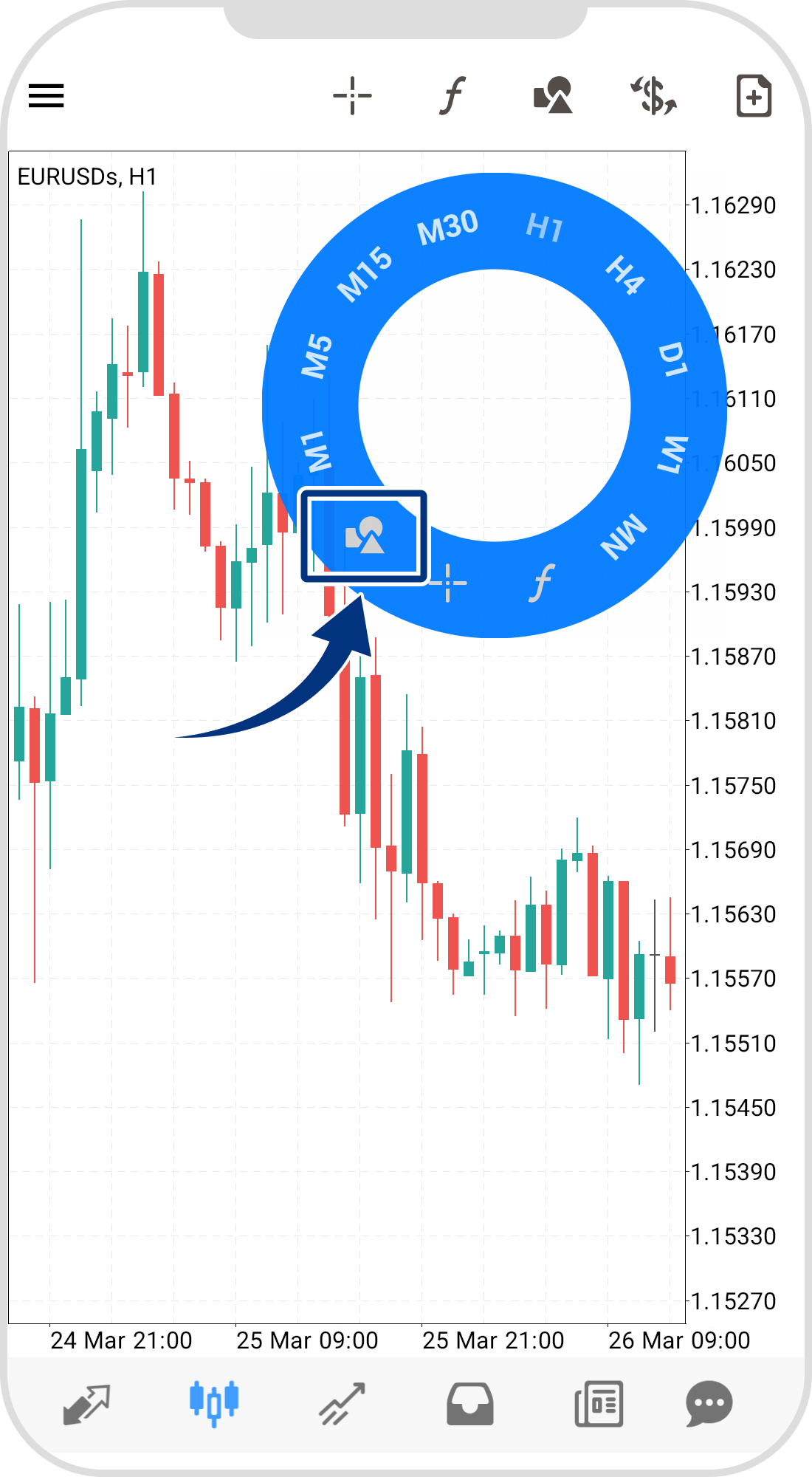
Task: Choose H4 timeframe in radial menu
Action: [x=625, y=274]
